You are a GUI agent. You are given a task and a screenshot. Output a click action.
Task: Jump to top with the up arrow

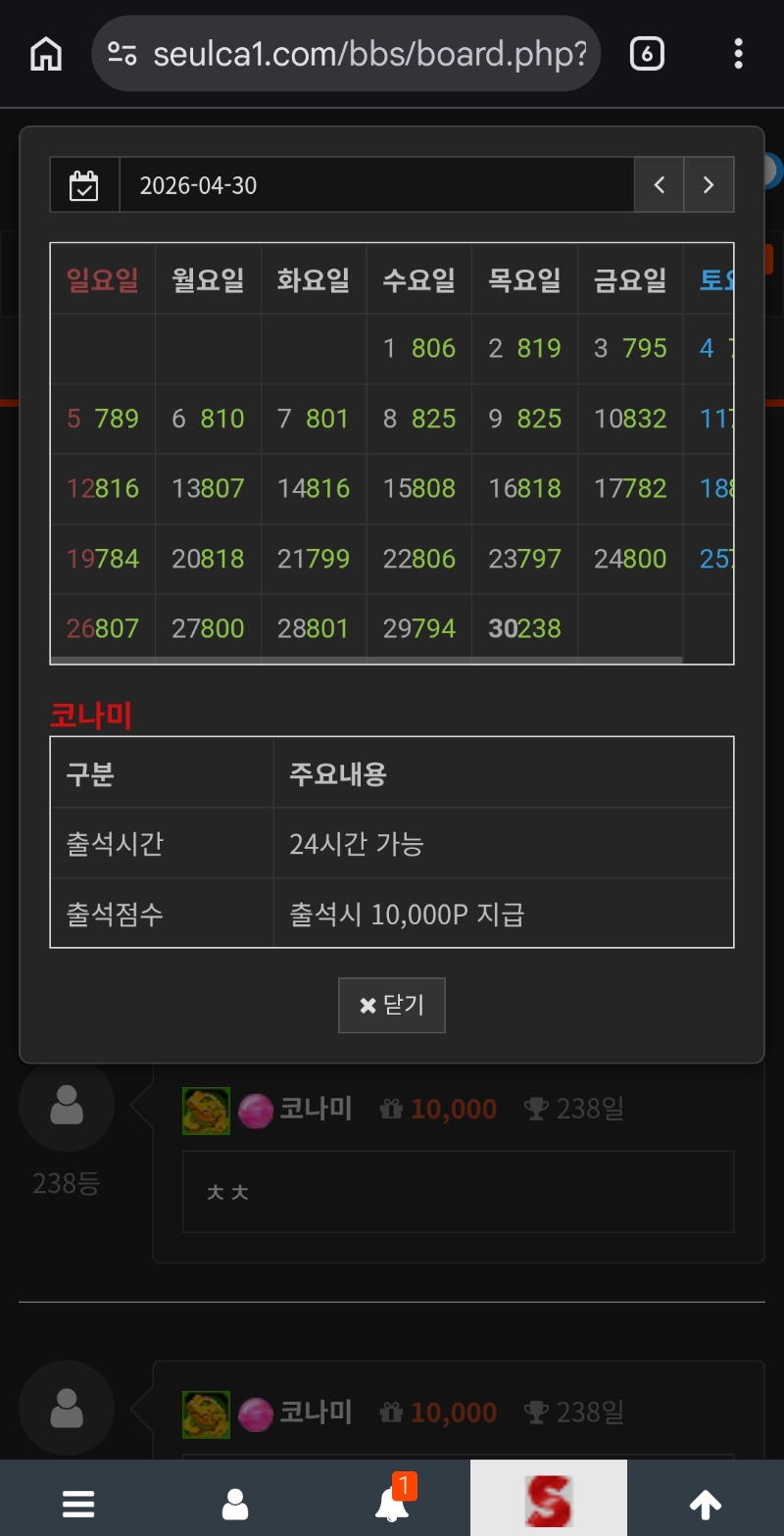tap(706, 1503)
